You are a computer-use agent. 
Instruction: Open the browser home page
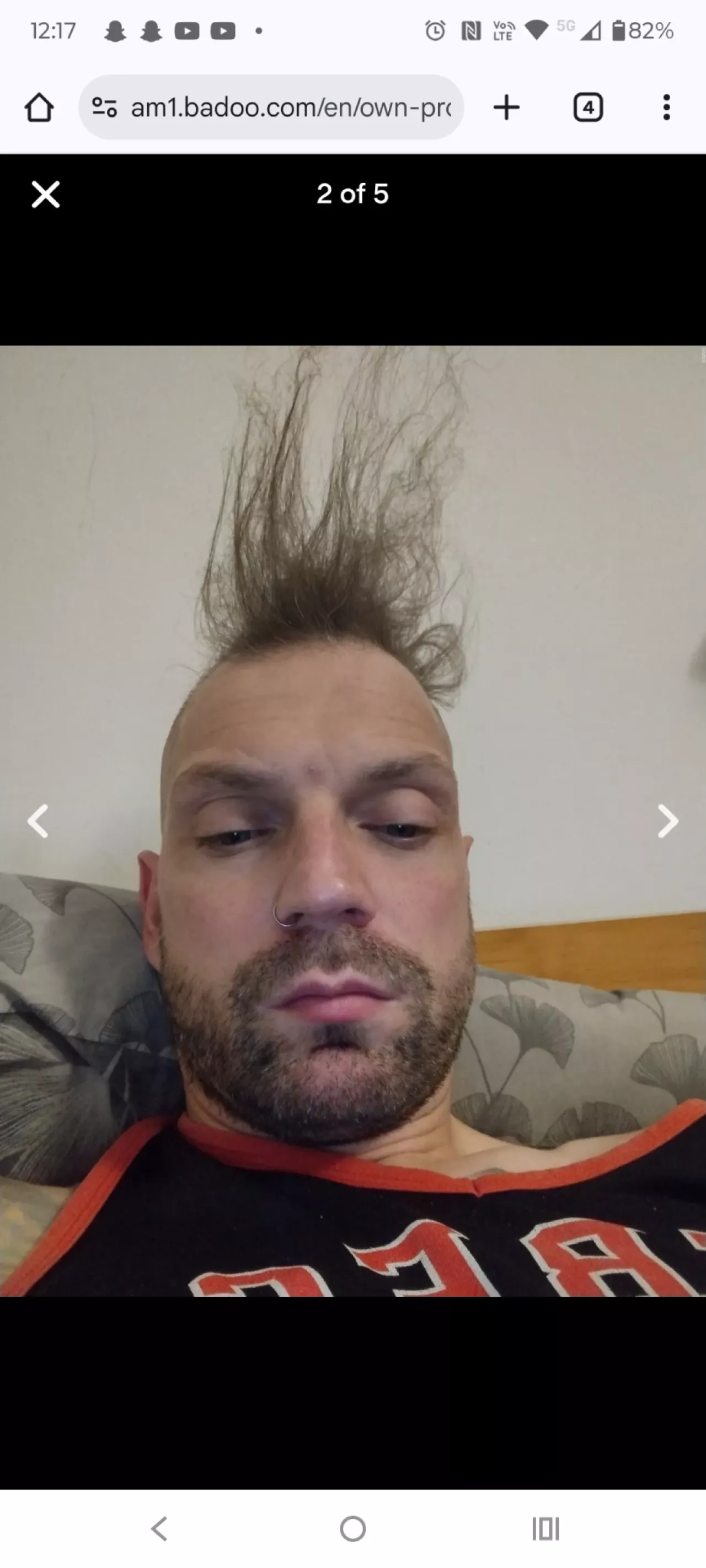pos(39,108)
